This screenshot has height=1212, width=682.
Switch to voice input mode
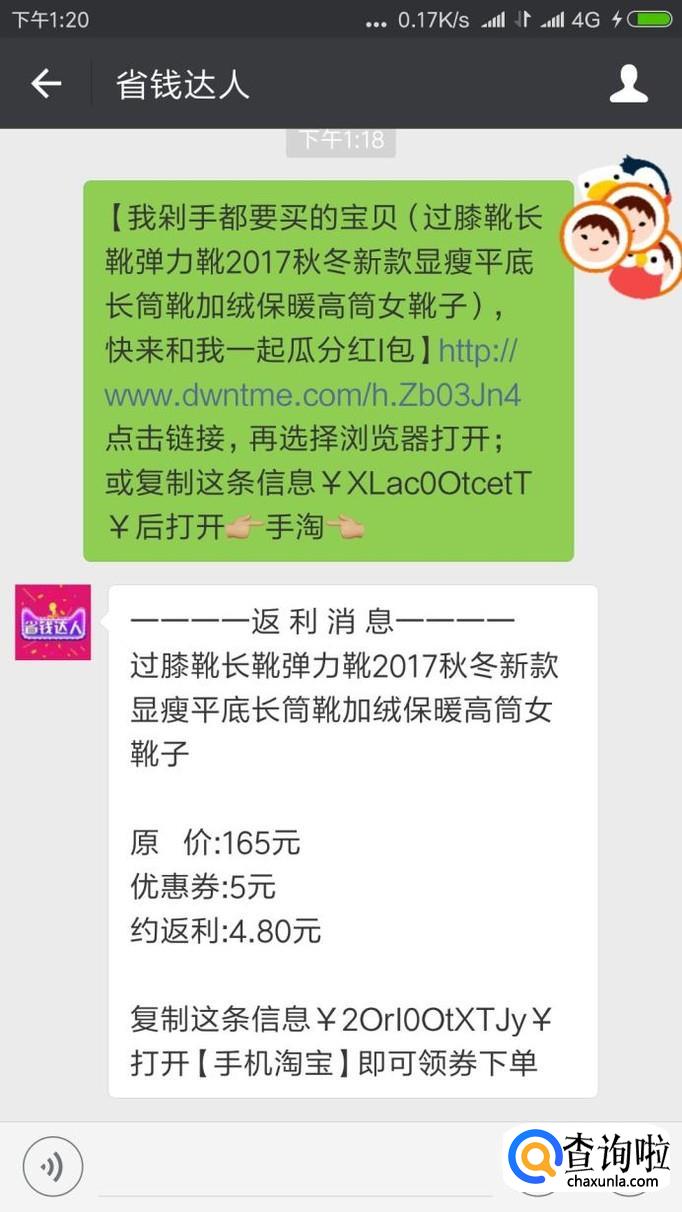(52, 1166)
